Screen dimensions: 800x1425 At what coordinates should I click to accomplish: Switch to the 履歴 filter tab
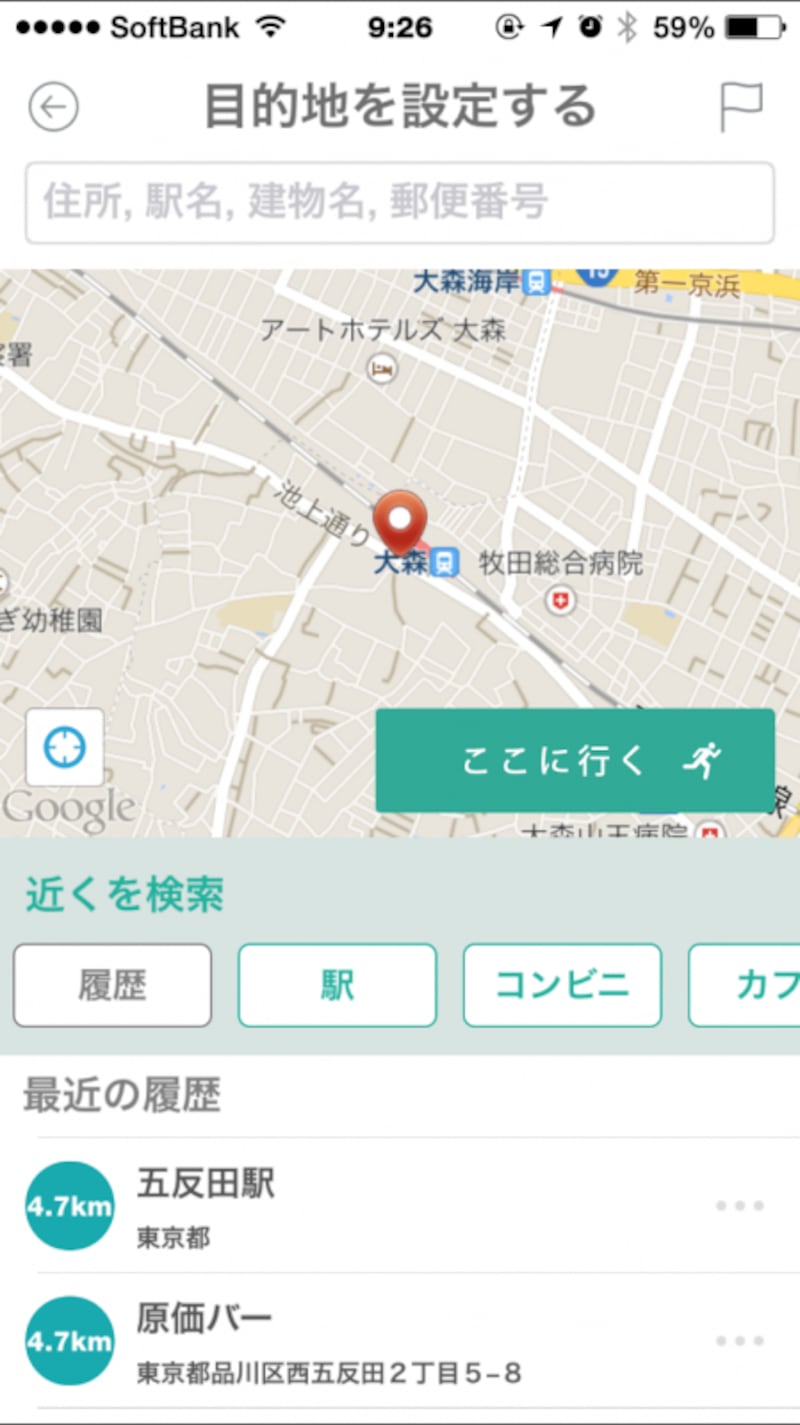[x=111, y=986]
